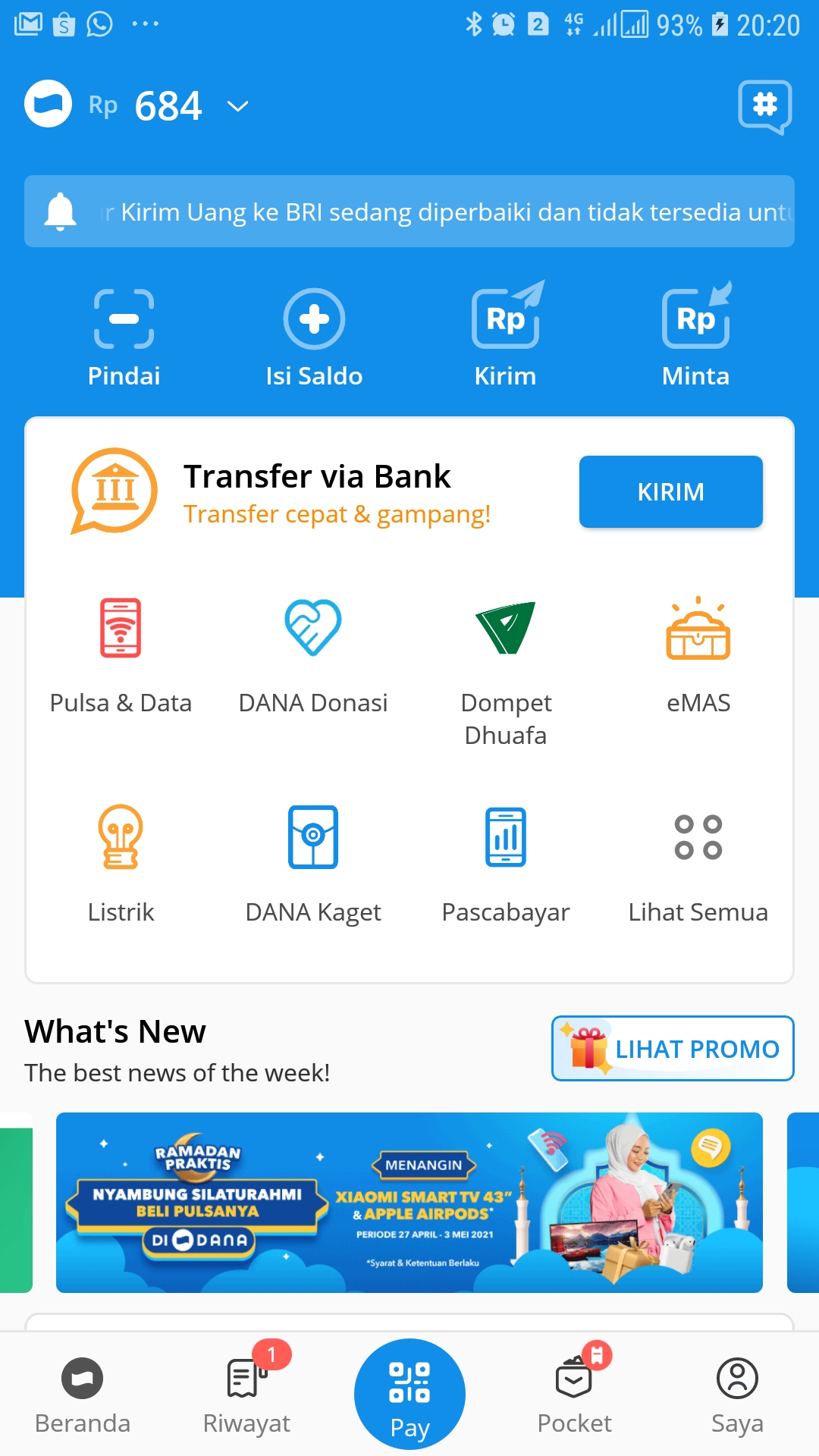Open LIHAT PROMO offers

pyautogui.click(x=672, y=1050)
